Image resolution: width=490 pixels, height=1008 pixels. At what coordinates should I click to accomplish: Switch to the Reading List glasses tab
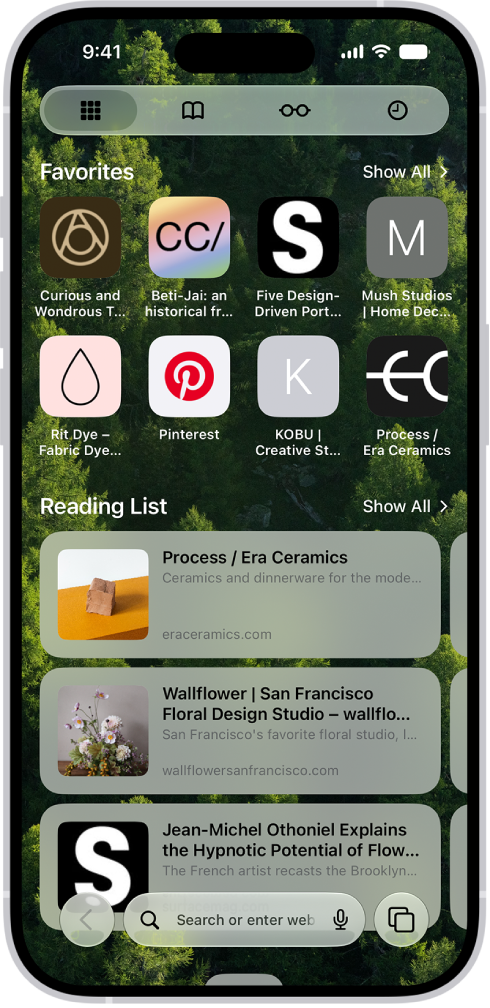click(x=295, y=111)
